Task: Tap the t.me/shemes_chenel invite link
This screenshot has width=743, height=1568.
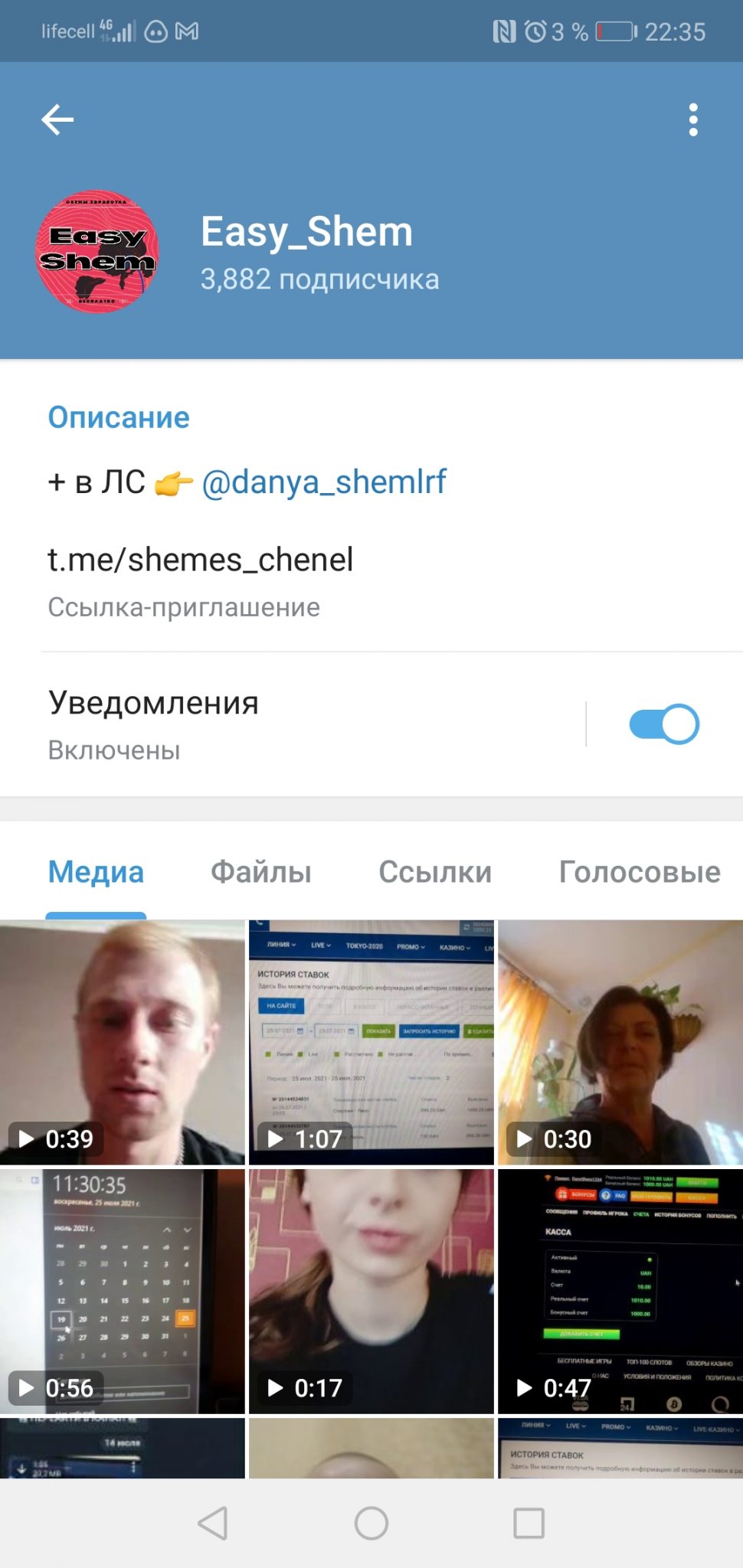Action: coord(201,560)
